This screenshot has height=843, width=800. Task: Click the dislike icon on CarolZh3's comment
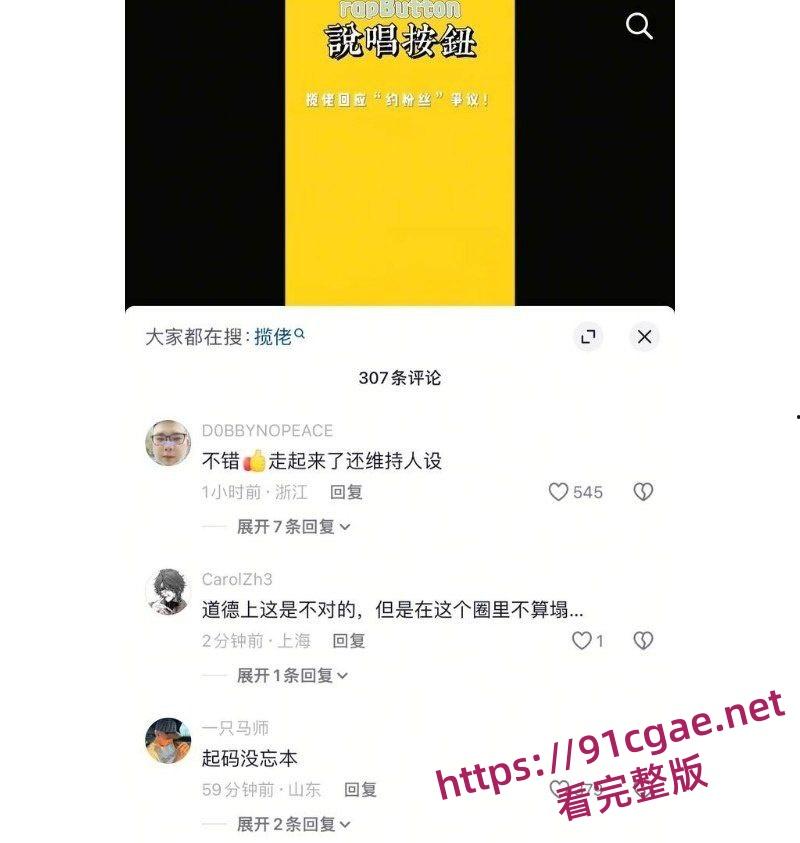coord(644,641)
